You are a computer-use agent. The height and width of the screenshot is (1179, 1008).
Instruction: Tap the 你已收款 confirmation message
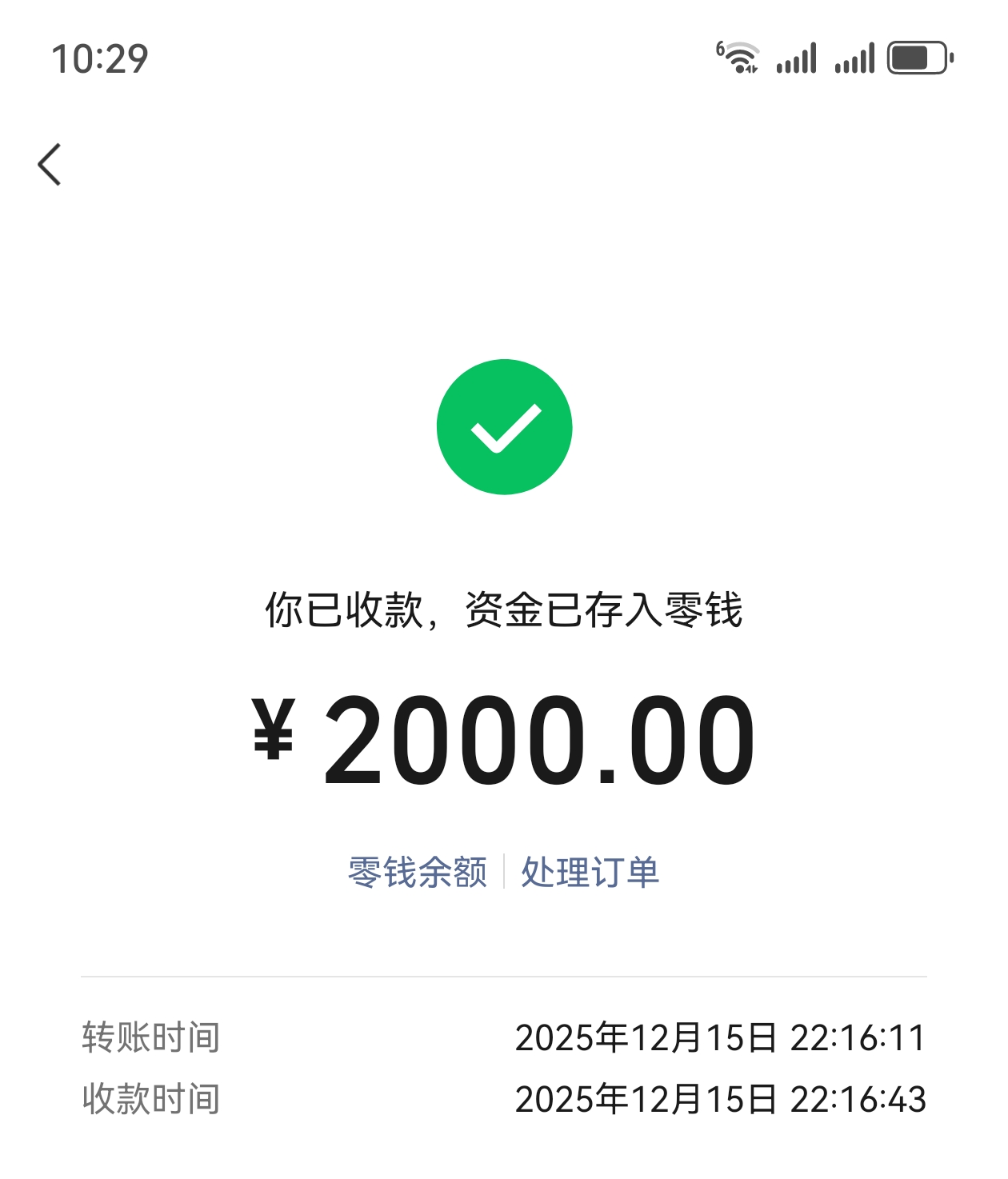tap(502, 611)
